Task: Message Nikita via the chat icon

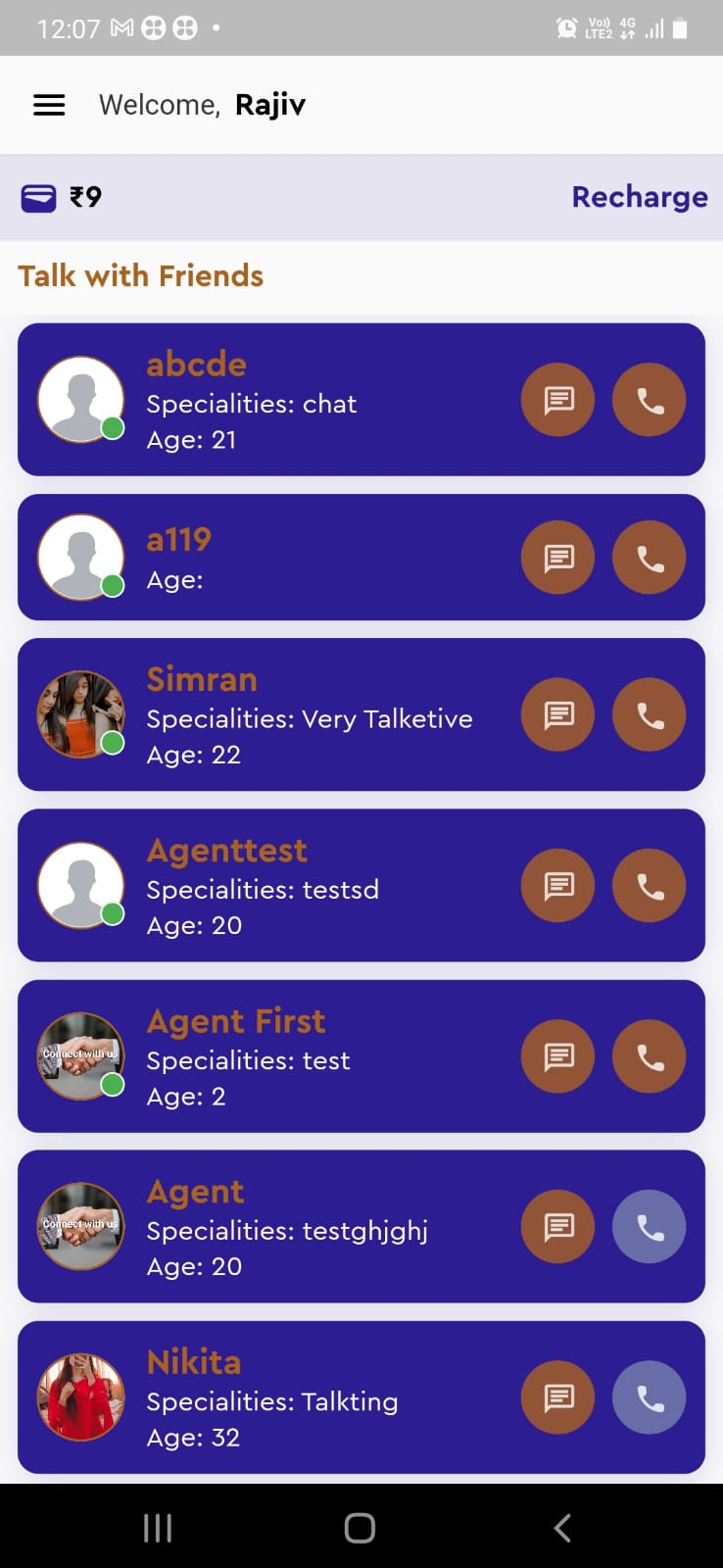Action: pyautogui.click(x=558, y=1396)
